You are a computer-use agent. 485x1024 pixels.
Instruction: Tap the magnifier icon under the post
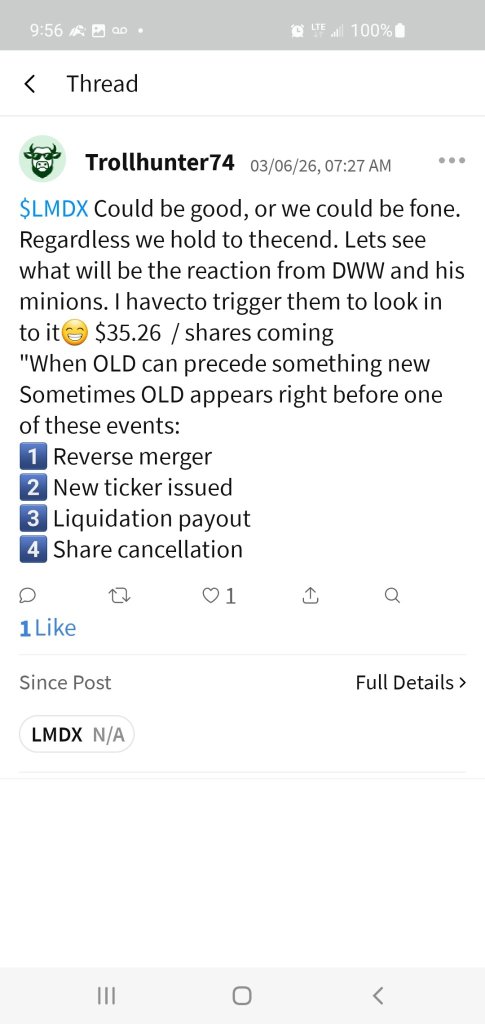[x=392, y=595]
